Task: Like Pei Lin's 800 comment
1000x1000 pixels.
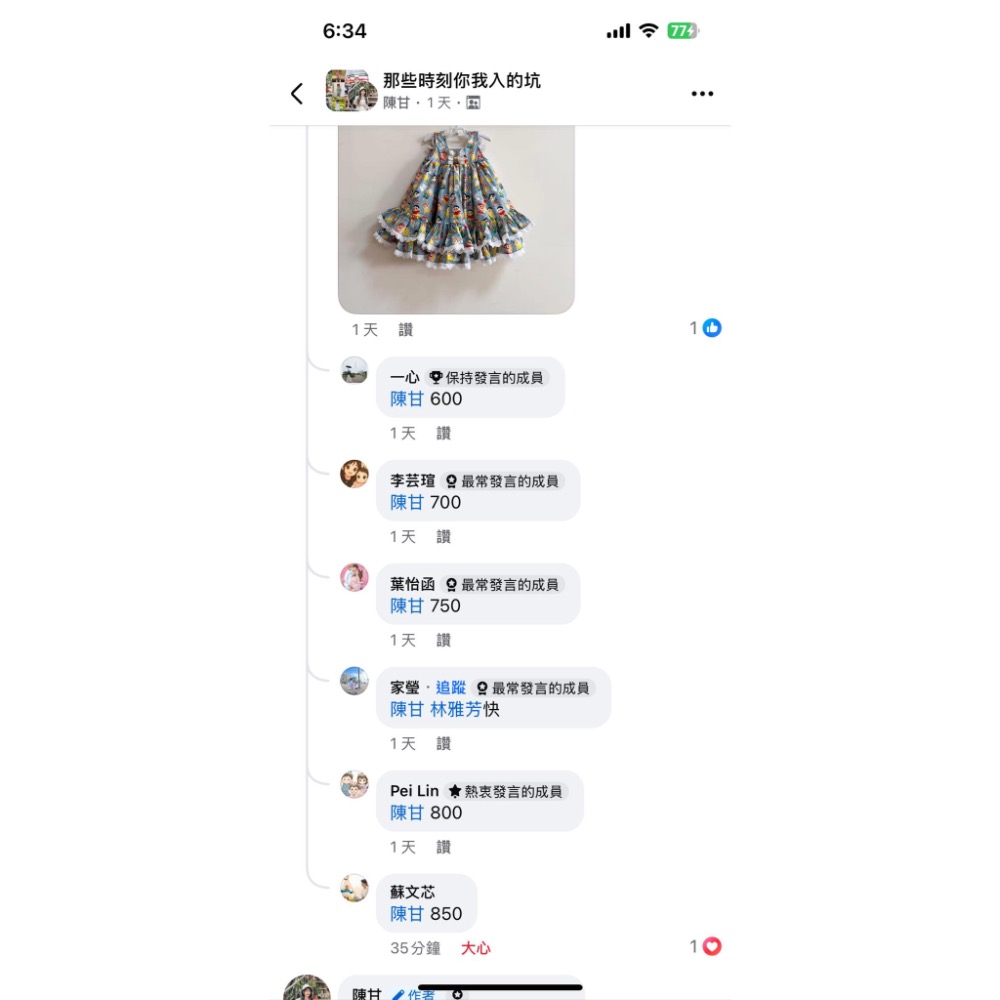Action: pyautogui.click(x=443, y=847)
